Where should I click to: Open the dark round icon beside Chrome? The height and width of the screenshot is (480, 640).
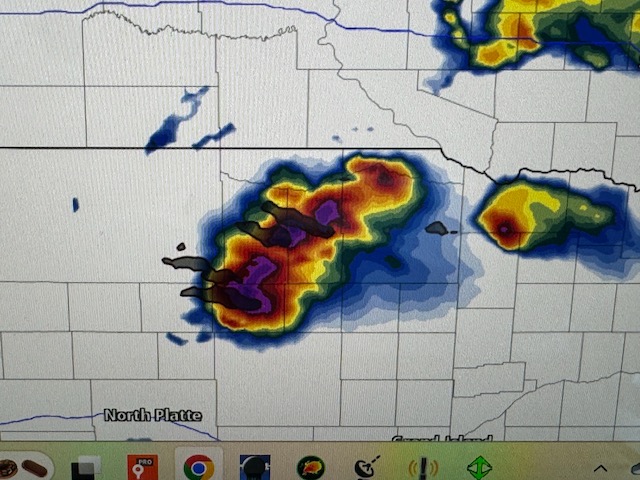tap(255, 467)
